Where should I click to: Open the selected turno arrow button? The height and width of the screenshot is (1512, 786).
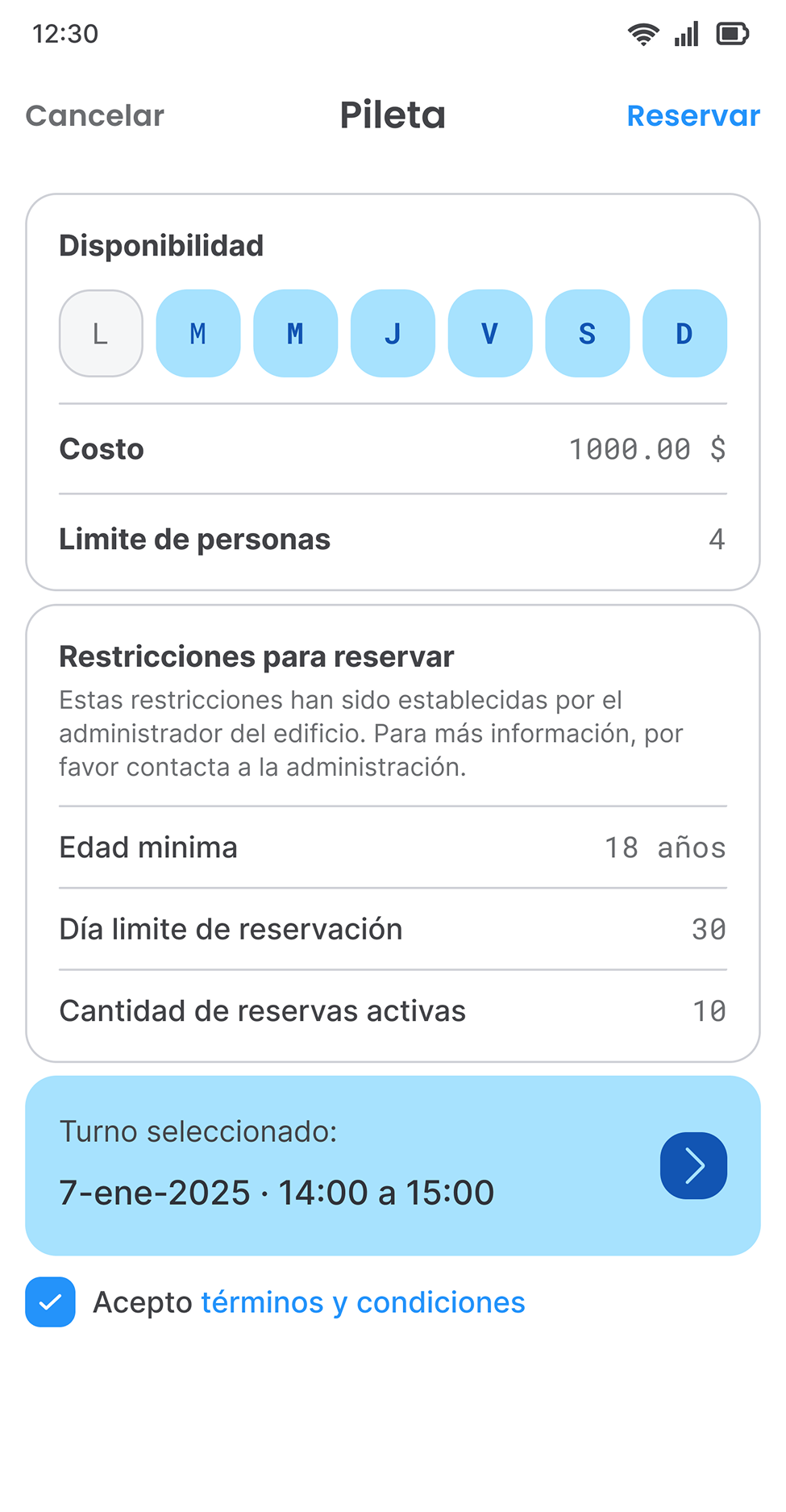tap(693, 1165)
